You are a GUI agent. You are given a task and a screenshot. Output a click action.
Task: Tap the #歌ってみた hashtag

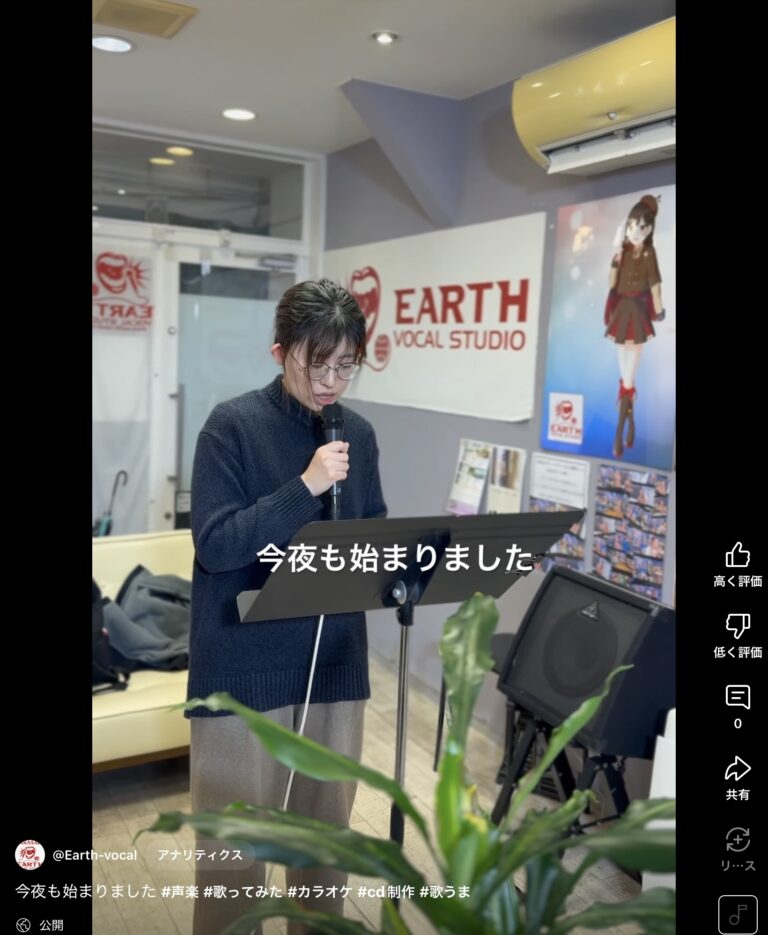[243, 890]
